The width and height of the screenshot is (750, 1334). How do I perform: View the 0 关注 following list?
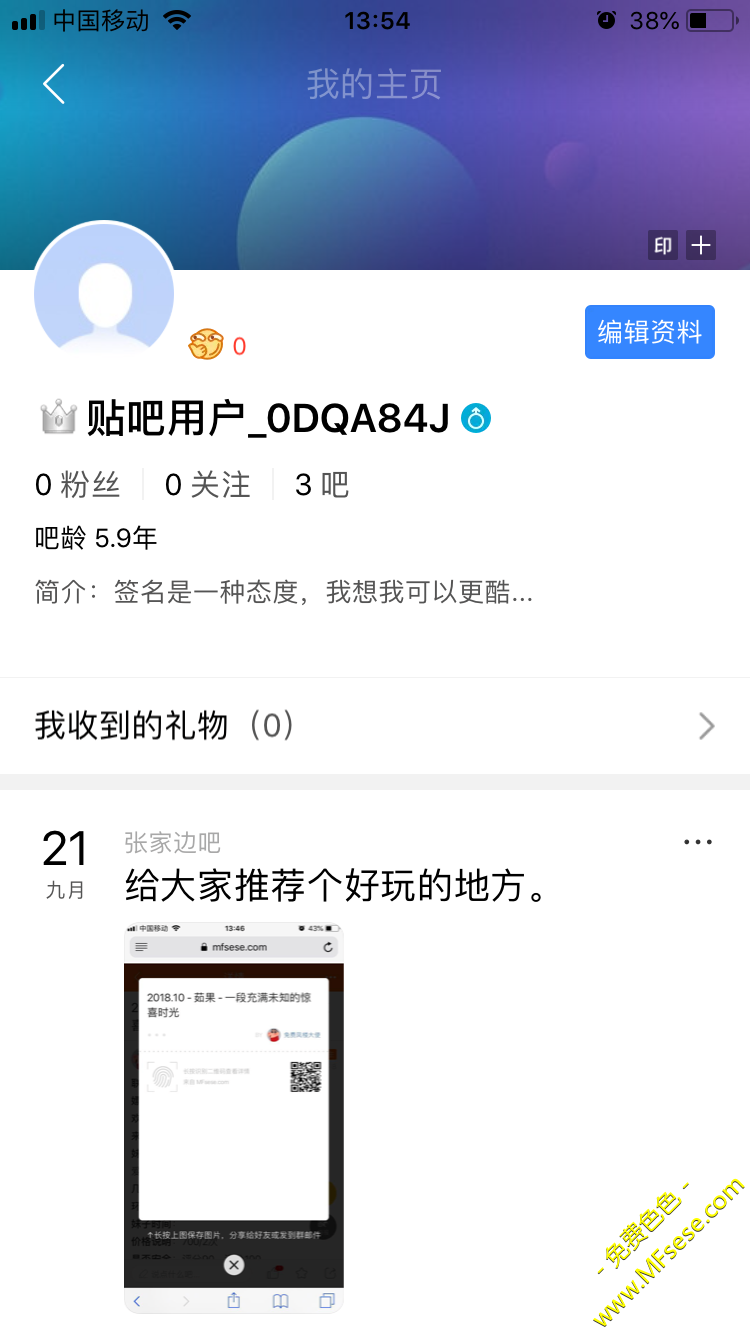pyautogui.click(x=208, y=485)
